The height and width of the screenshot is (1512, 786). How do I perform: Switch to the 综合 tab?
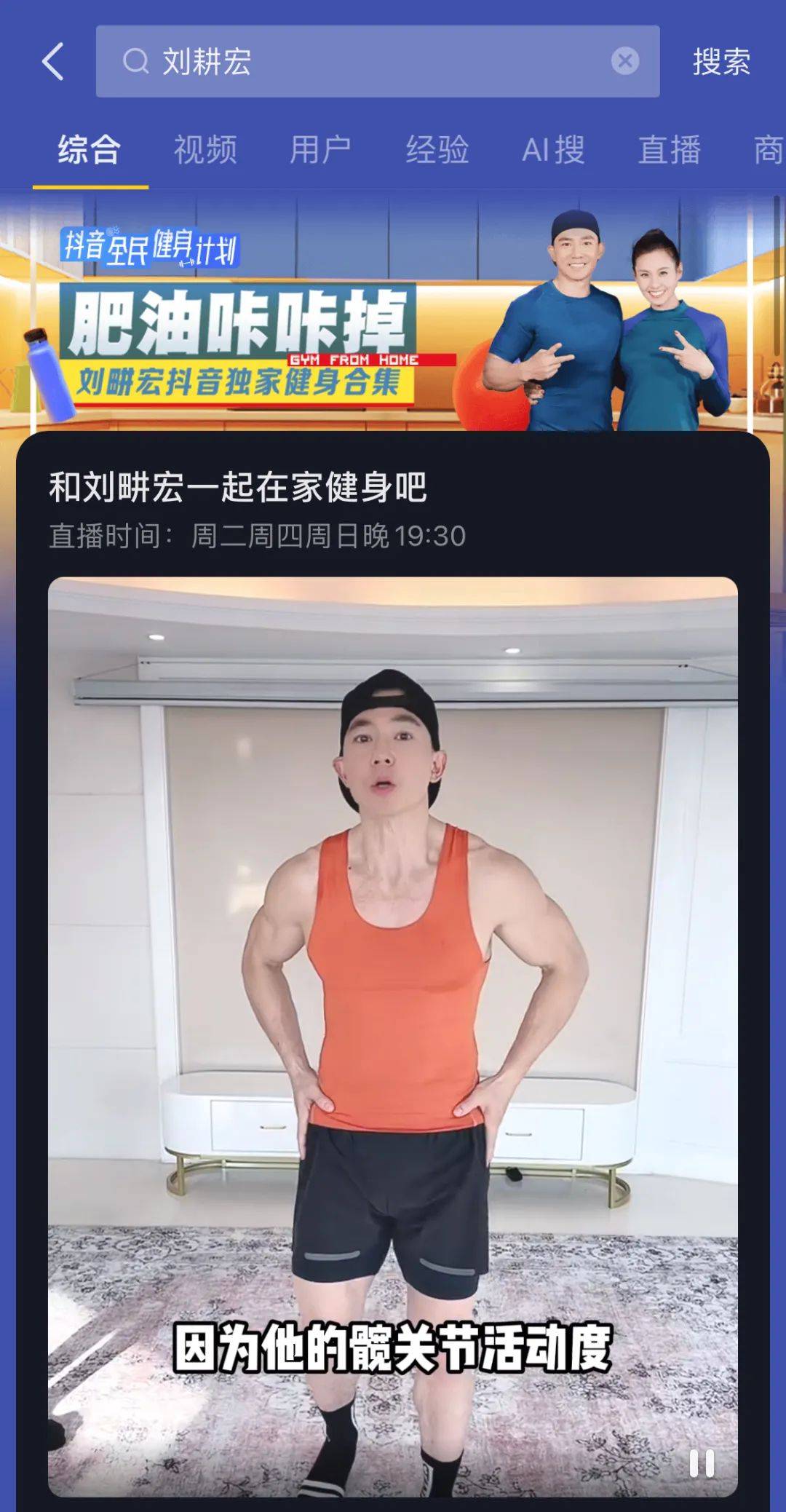(90, 150)
